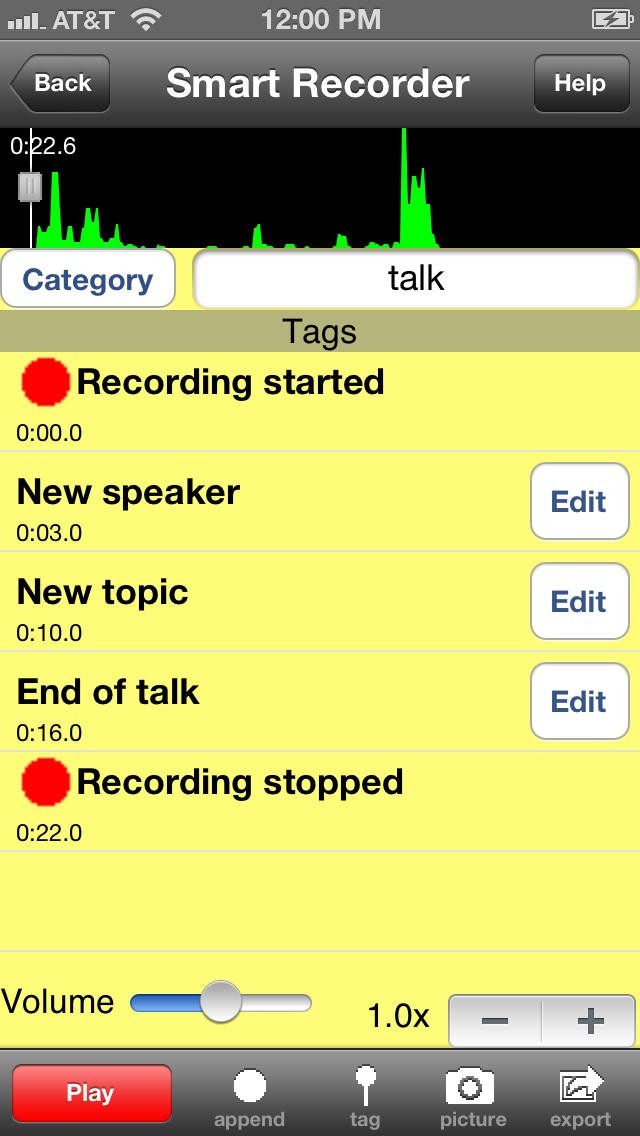640x1136 pixels.
Task: Go back with the Back button
Action: [60, 84]
